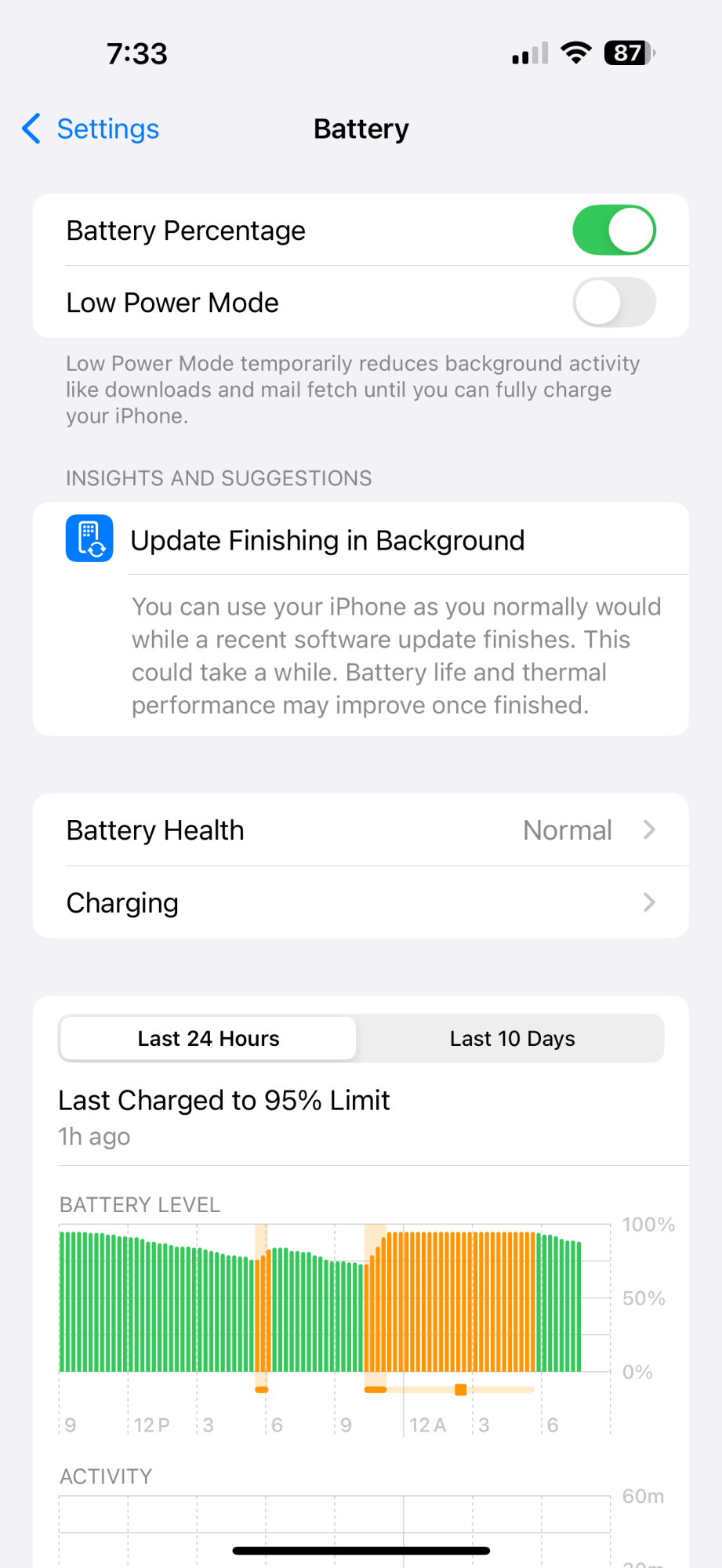Open Battery Health details

coord(361,830)
